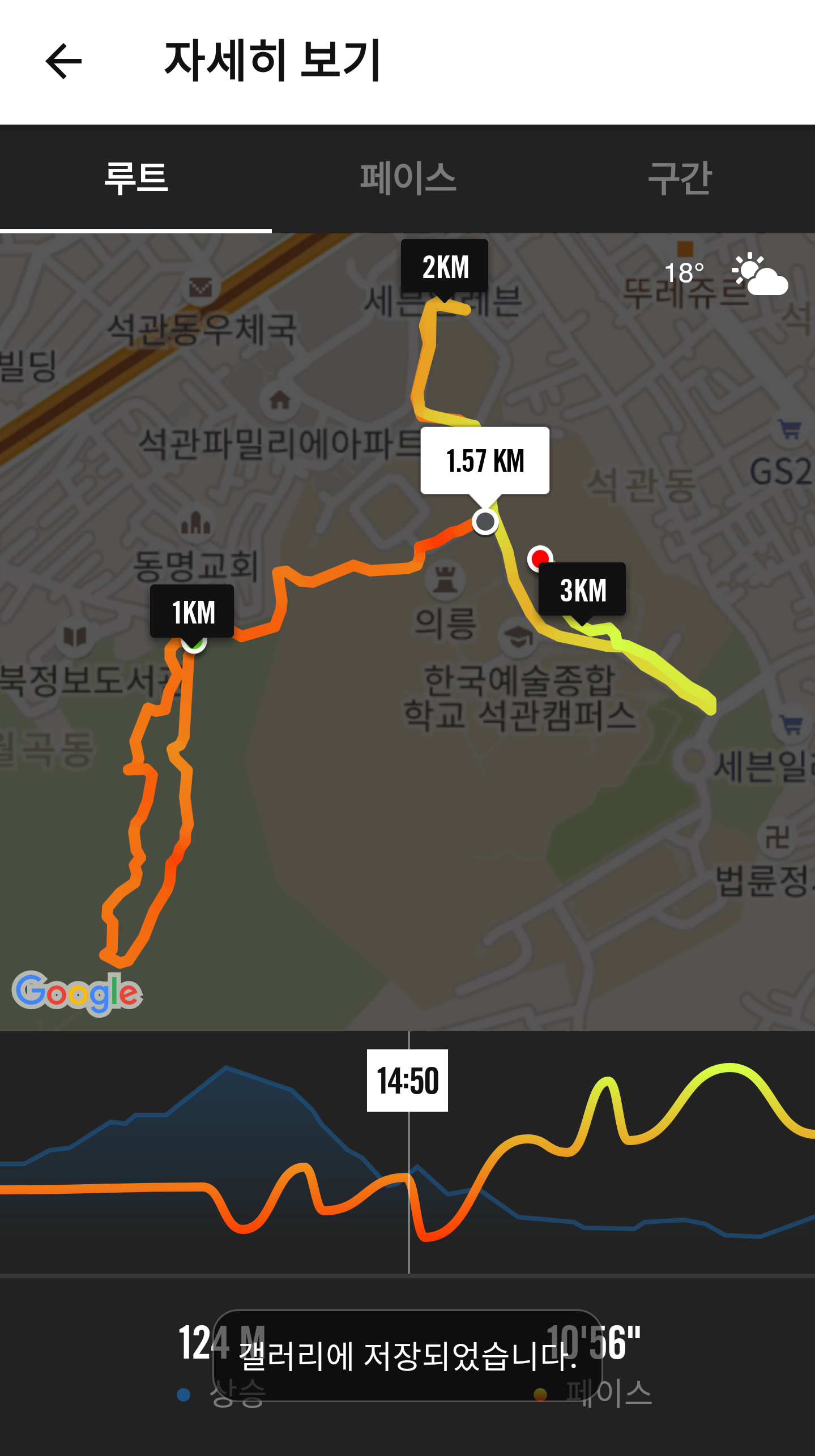Switch to the 페이스 tab
Viewport: 815px width, 1456px height.
pyautogui.click(x=408, y=178)
